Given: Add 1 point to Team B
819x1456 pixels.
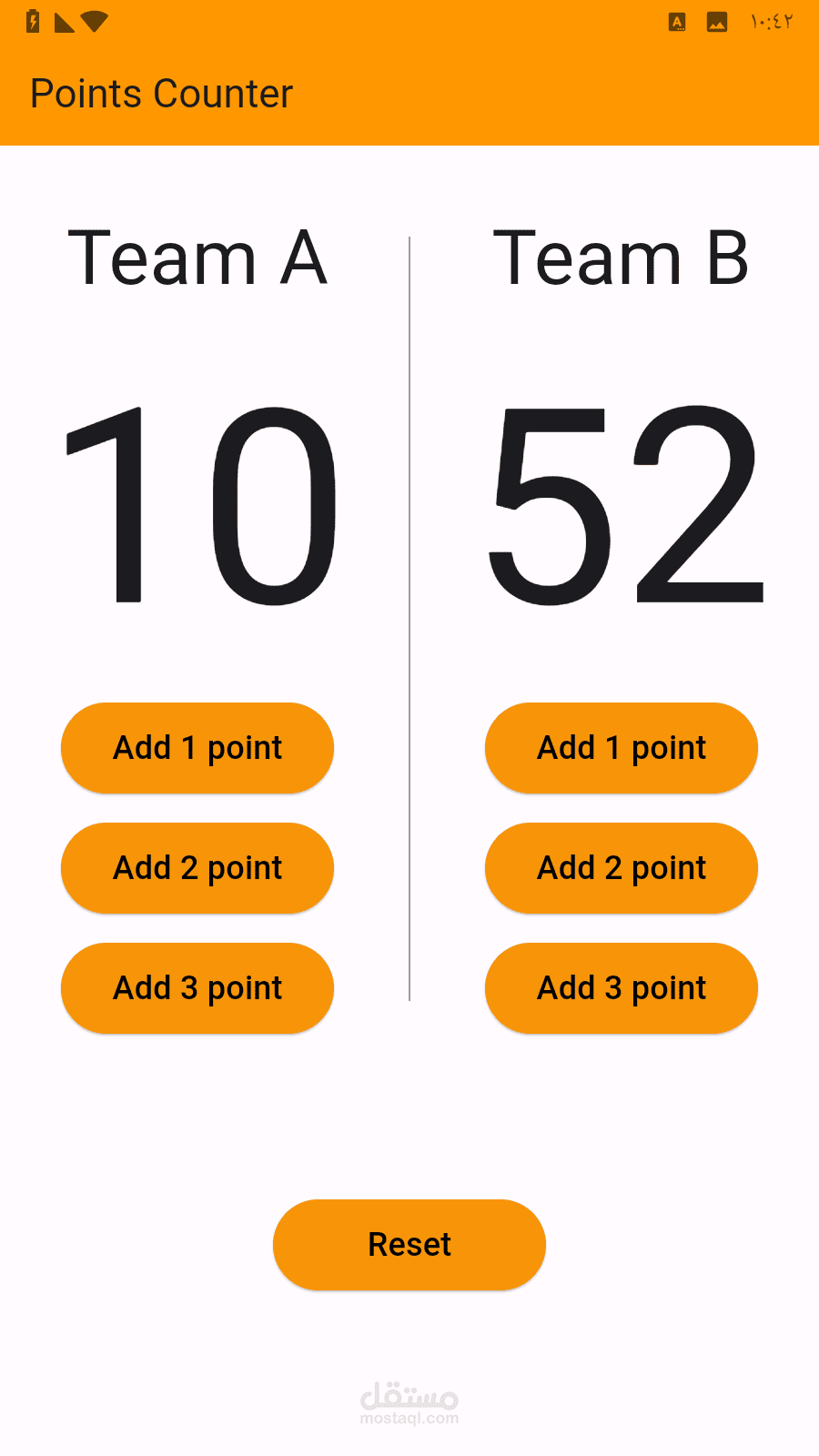Looking at the screenshot, I should coord(622,748).
